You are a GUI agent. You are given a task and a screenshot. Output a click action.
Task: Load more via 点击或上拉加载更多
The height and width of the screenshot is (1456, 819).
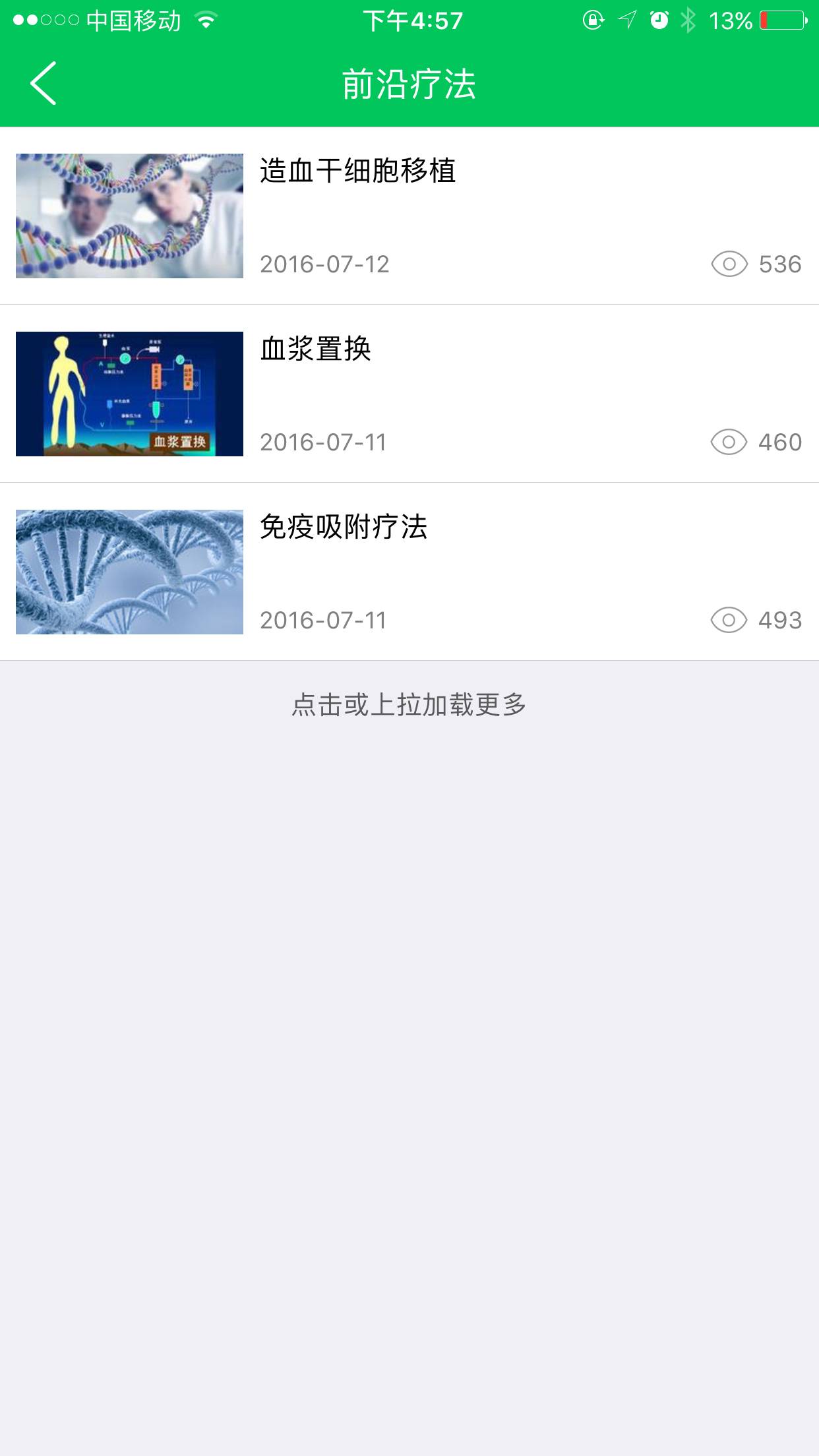tap(409, 705)
